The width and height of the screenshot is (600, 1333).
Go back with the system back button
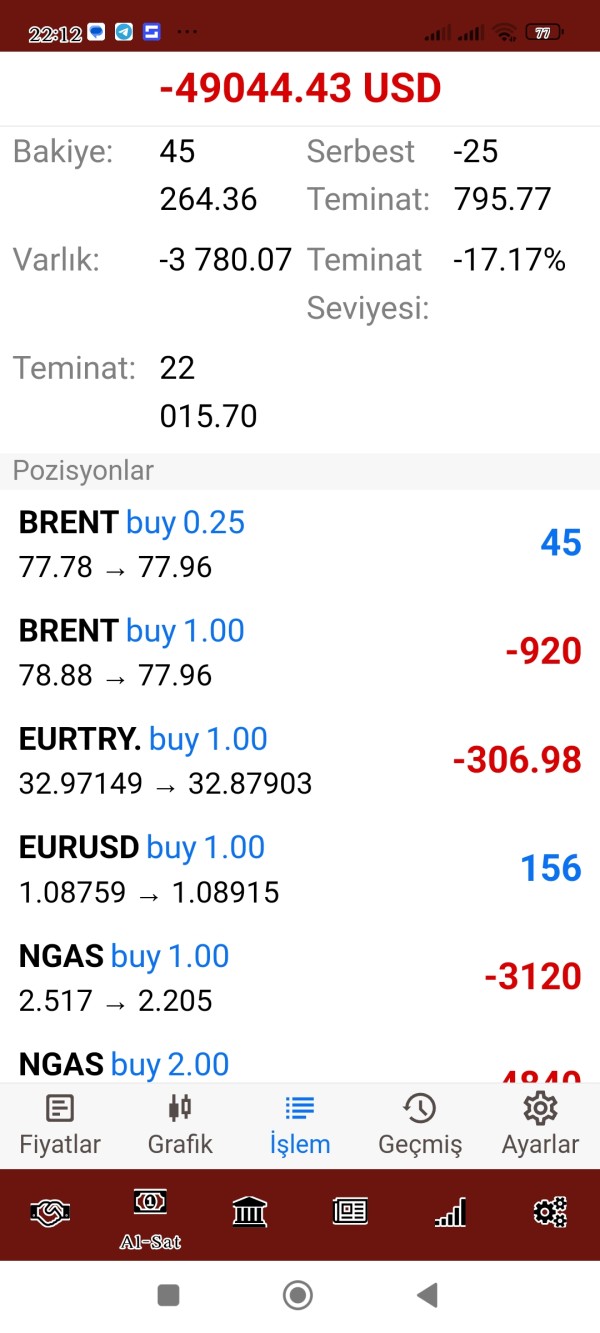click(428, 1296)
